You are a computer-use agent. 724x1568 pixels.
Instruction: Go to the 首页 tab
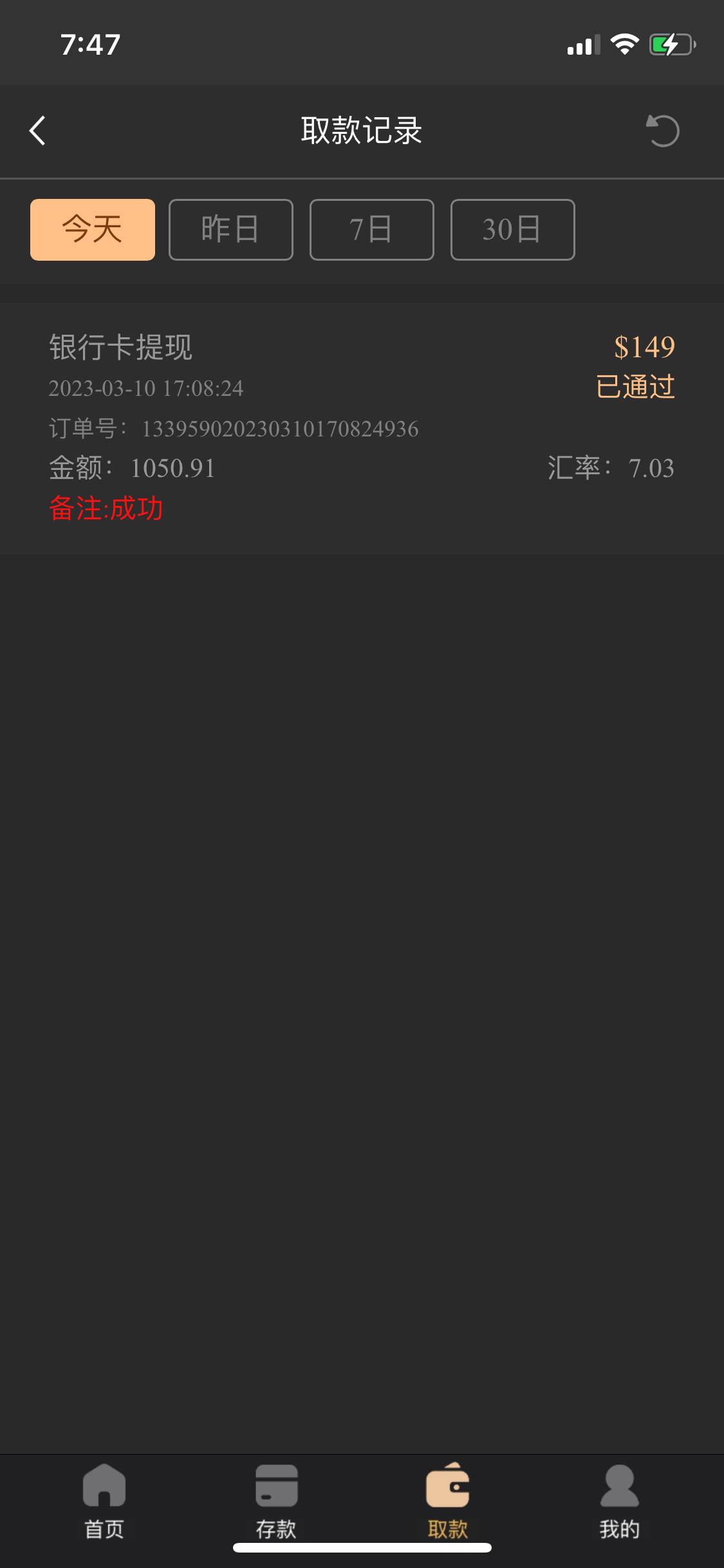[x=104, y=1501]
